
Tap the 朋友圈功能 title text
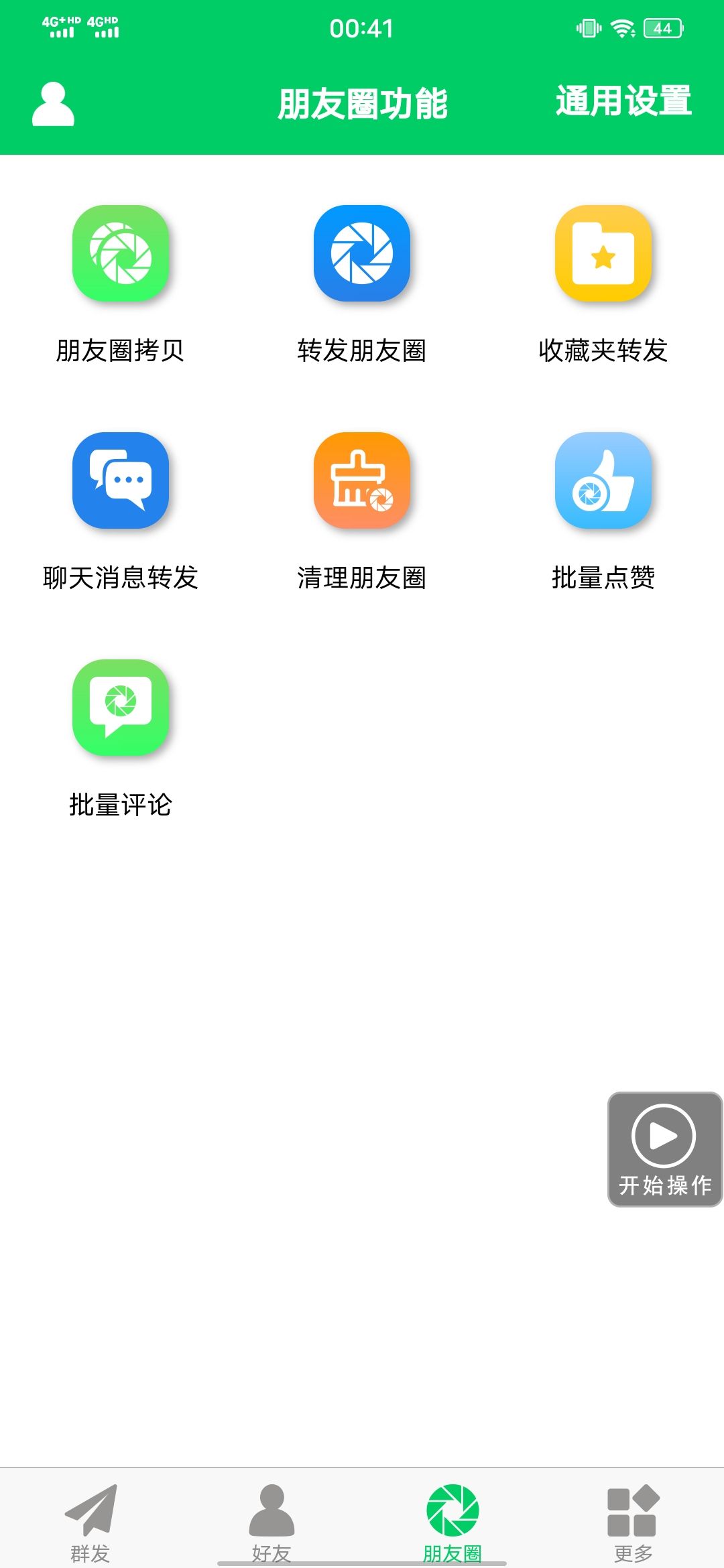pyautogui.click(x=362, y=102)
